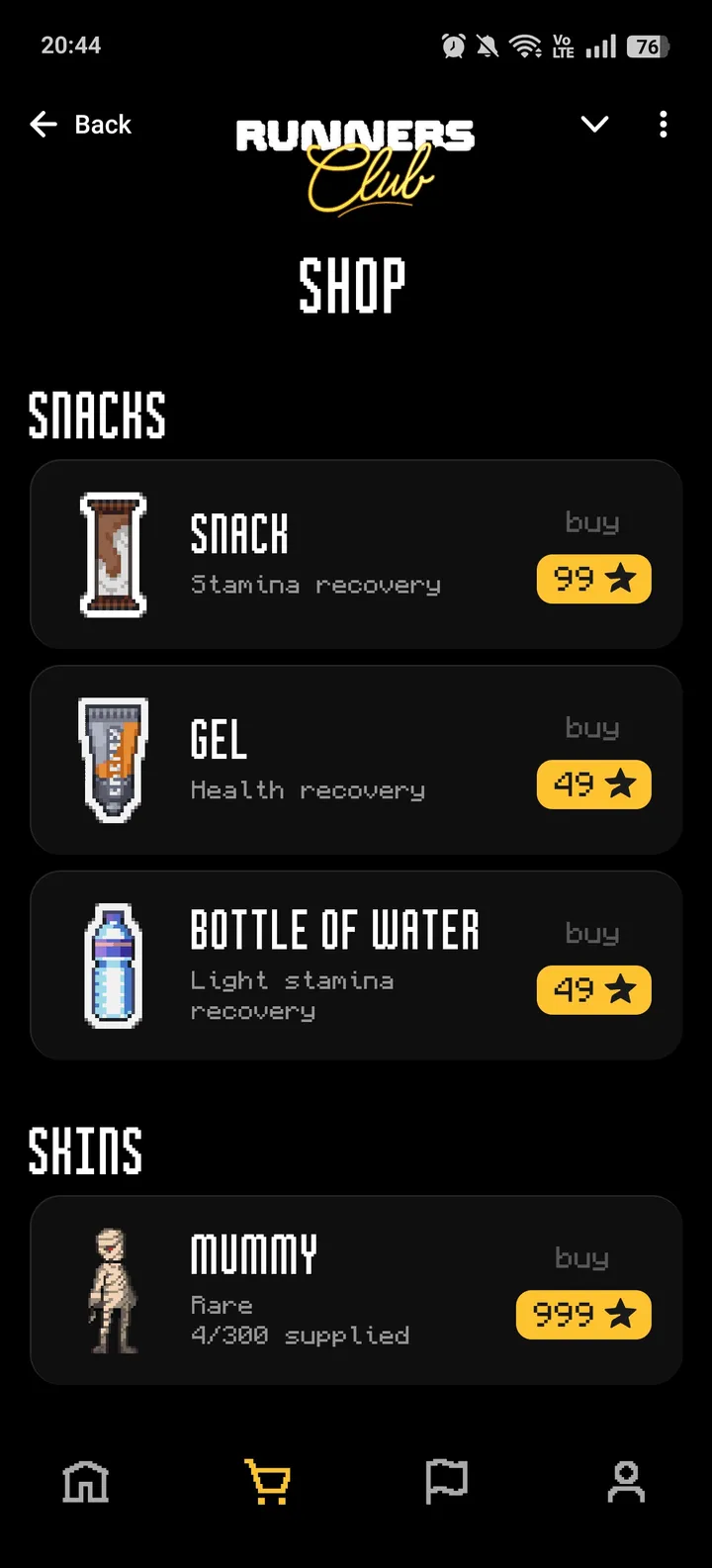Switch to the home tab
Image resolution: width=712 pixels, height=1568 pixels.
[x=86, y=1482]
